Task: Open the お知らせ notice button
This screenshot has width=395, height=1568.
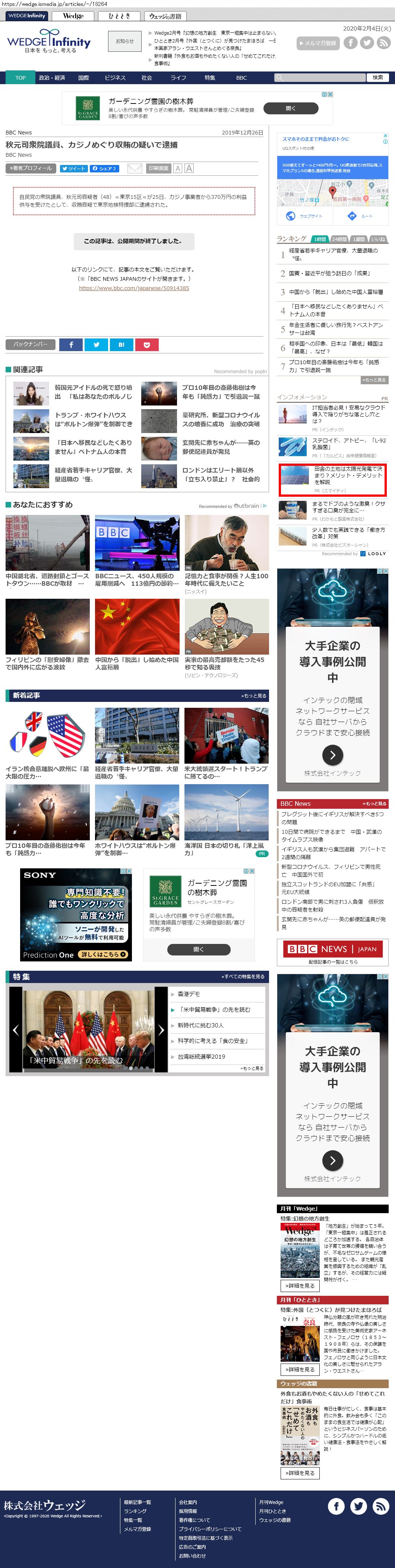Action: [125, 41]
